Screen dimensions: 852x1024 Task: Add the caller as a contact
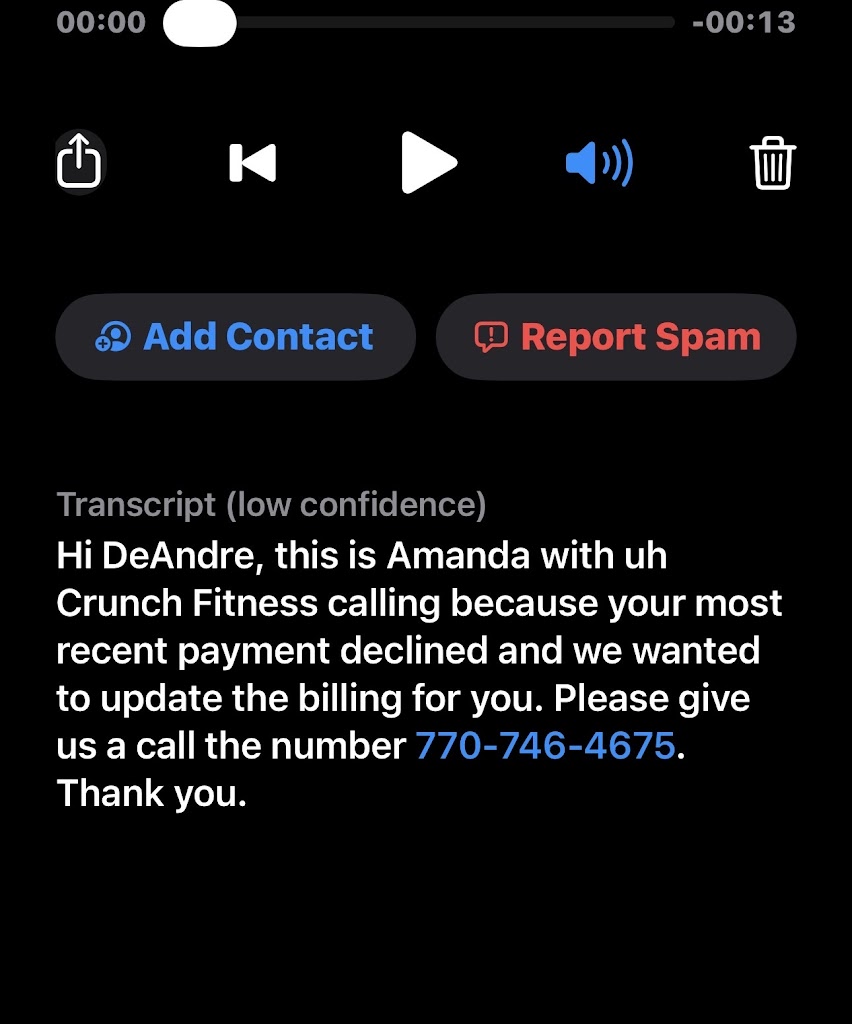[x=235, y=337]
